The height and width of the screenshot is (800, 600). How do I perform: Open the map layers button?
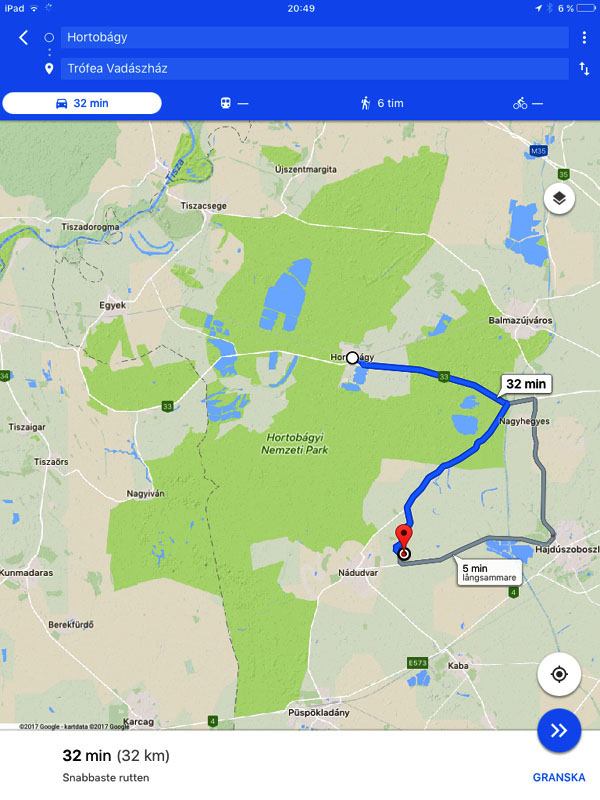coord(559,198)
